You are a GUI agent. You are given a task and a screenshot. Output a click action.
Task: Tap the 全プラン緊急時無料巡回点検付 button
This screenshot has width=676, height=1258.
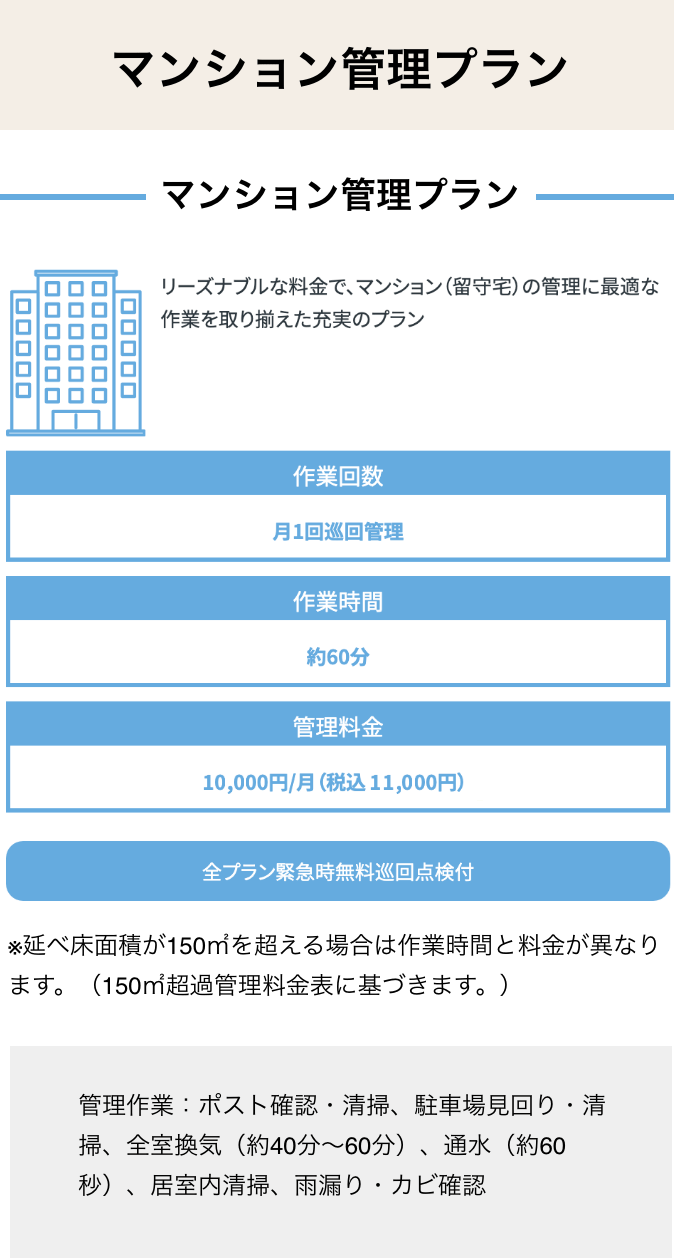(x=338, y=871)
